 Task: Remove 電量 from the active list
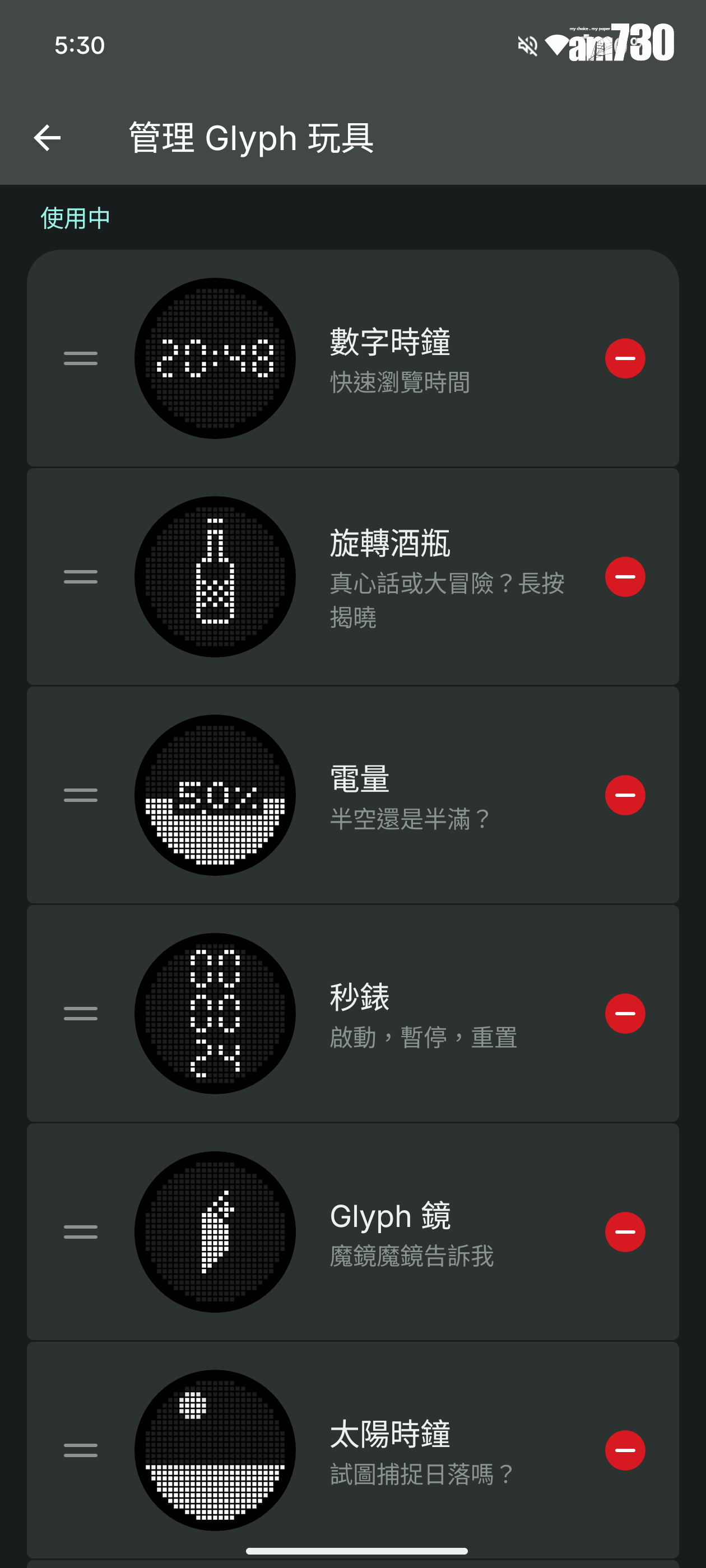click(624, 794)
